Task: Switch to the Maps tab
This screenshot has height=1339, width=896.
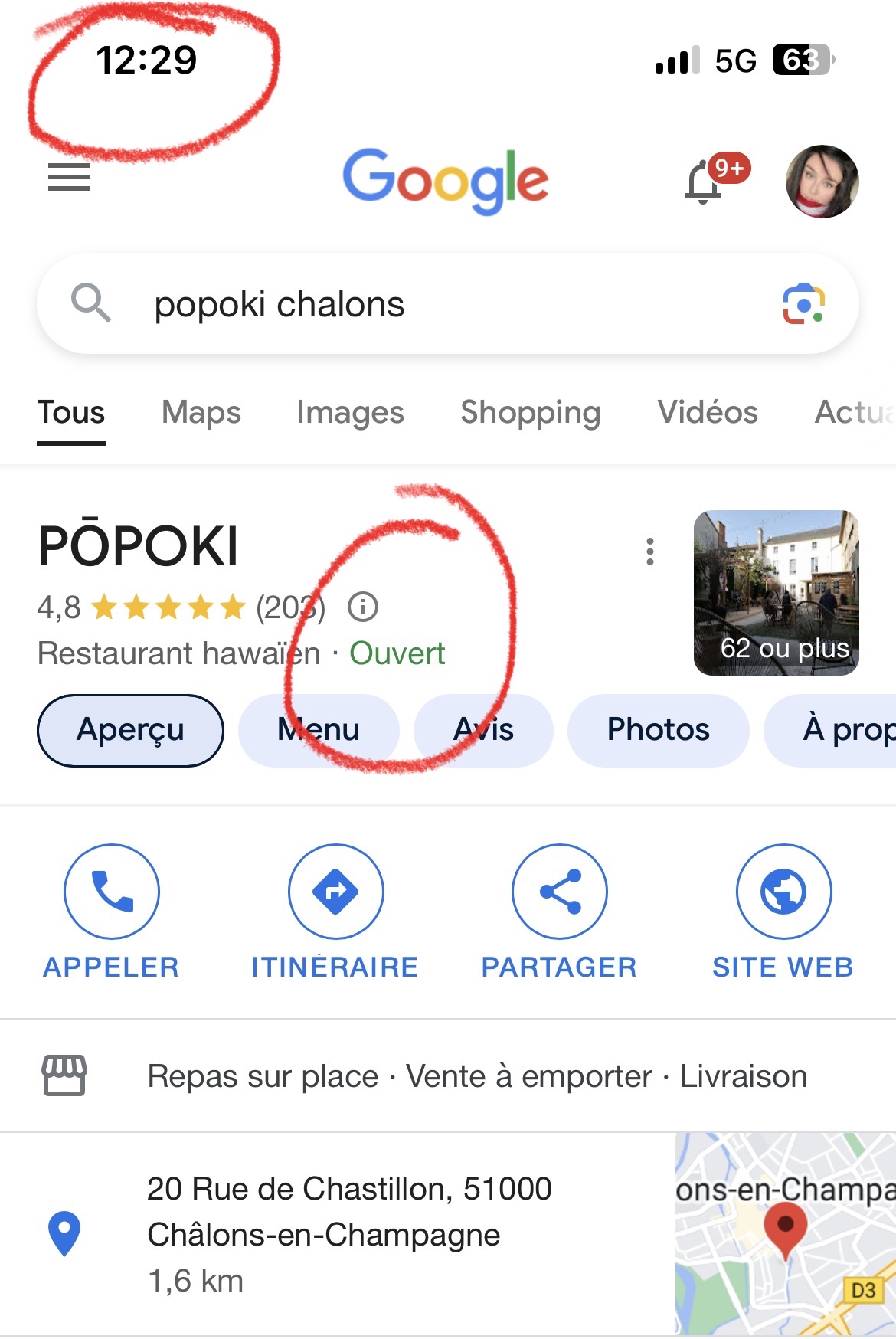Action: (x=201, y=413)
